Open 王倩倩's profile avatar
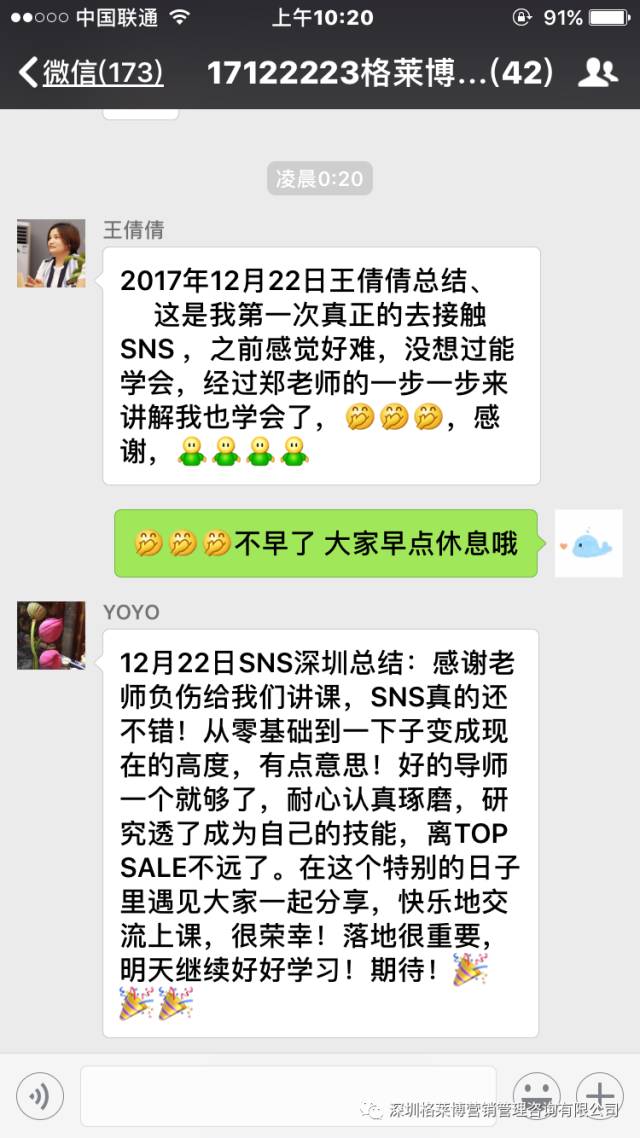Viewport: 640px width, 1138px height. (x=51, y=255)
